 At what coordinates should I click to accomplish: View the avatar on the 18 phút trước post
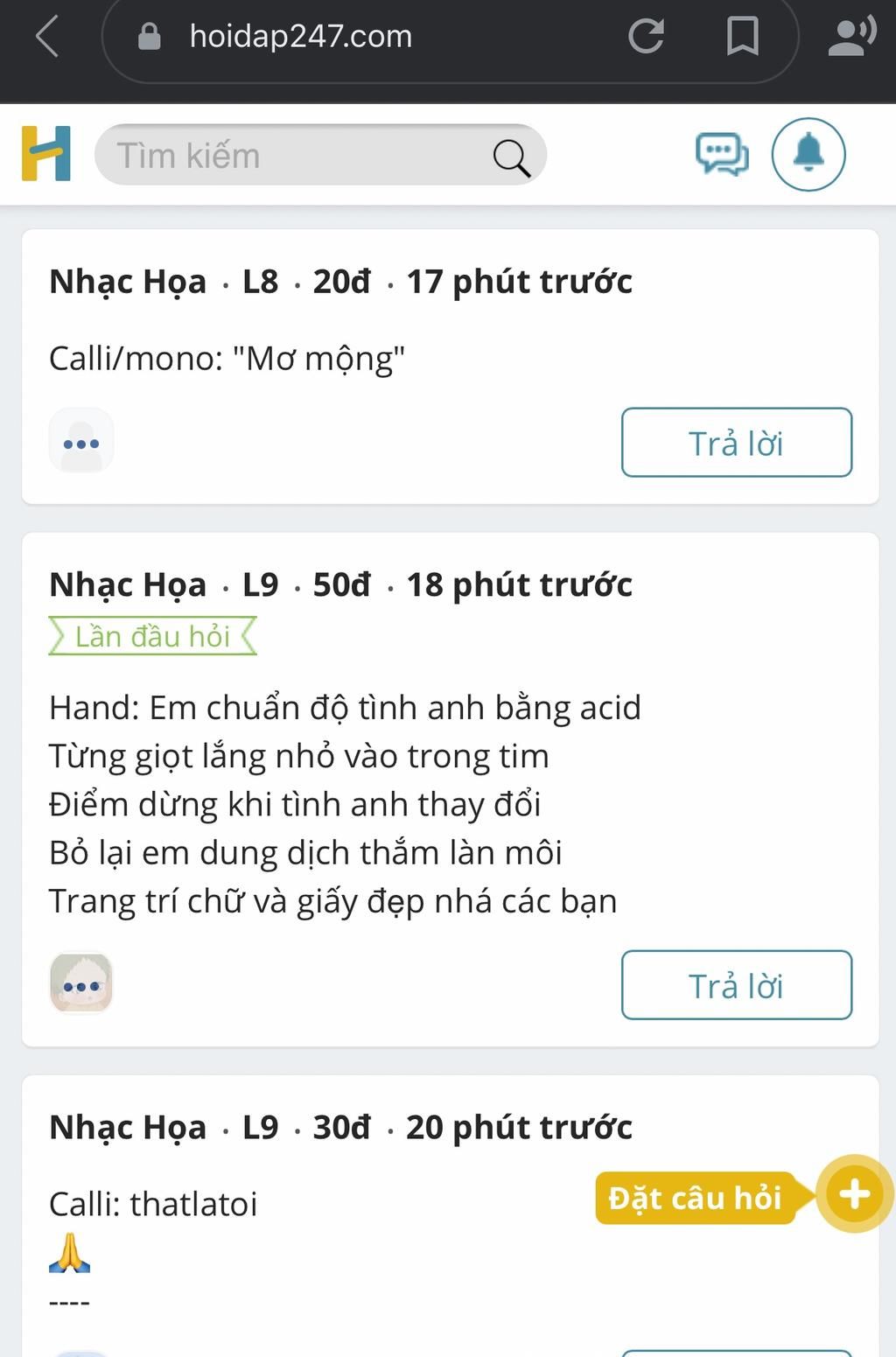[x=81, y=984]
